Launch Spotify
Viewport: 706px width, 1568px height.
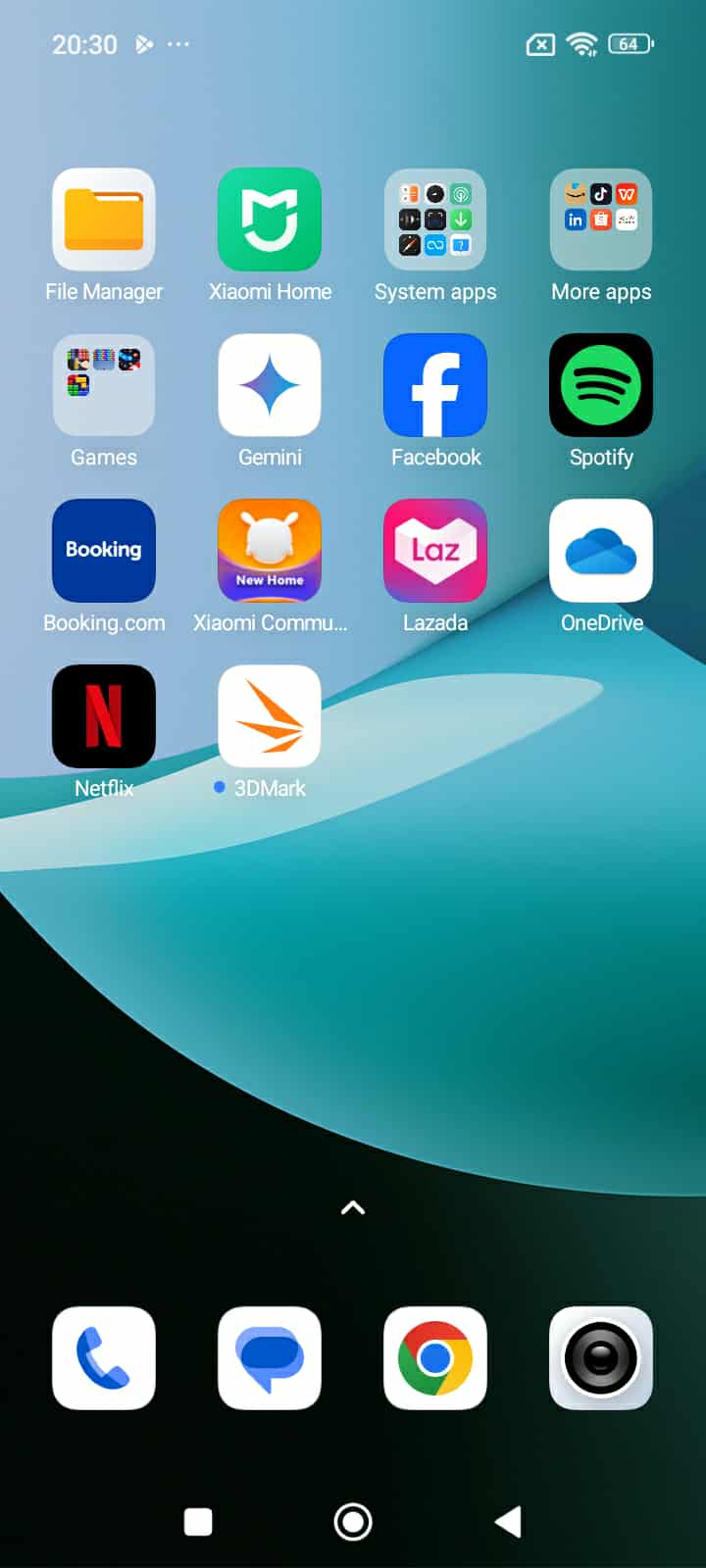tap(601, 385)
